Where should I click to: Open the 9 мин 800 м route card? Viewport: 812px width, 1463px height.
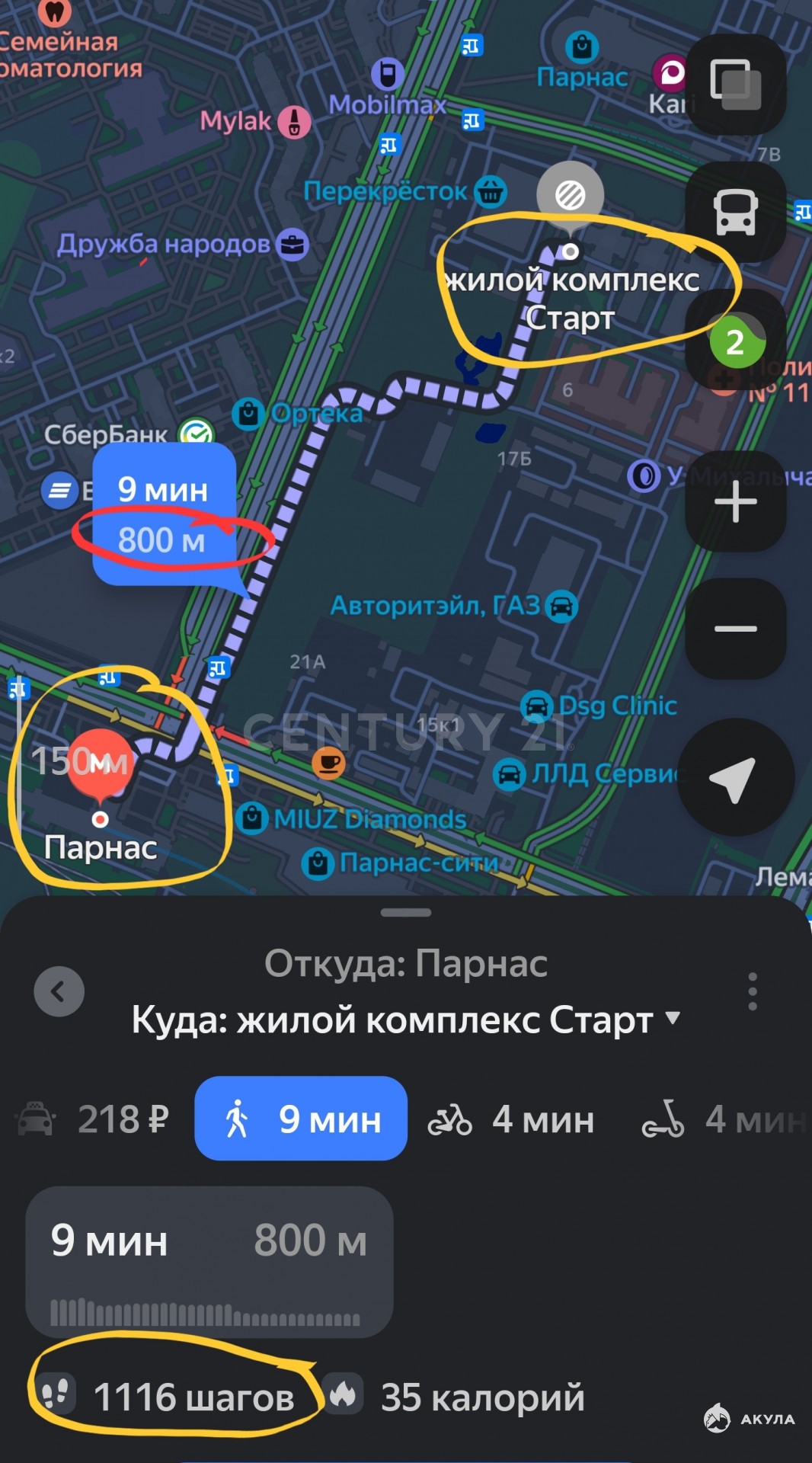(x=209, y=1261)
